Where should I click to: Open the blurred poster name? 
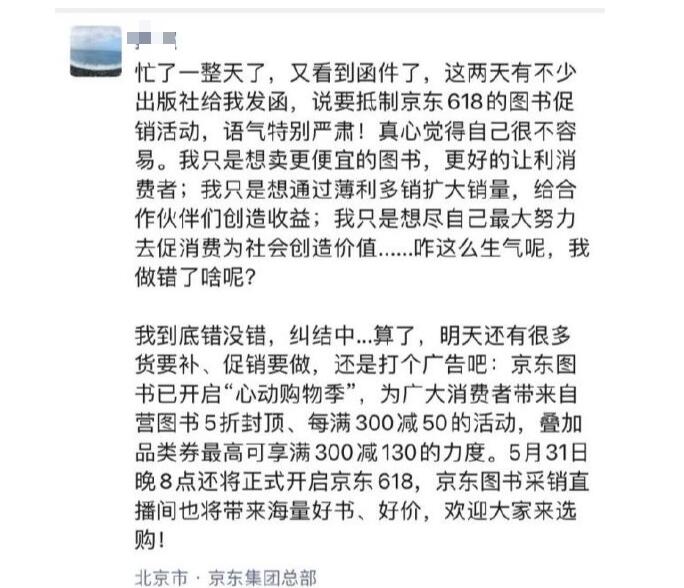[x=157, y=39]
